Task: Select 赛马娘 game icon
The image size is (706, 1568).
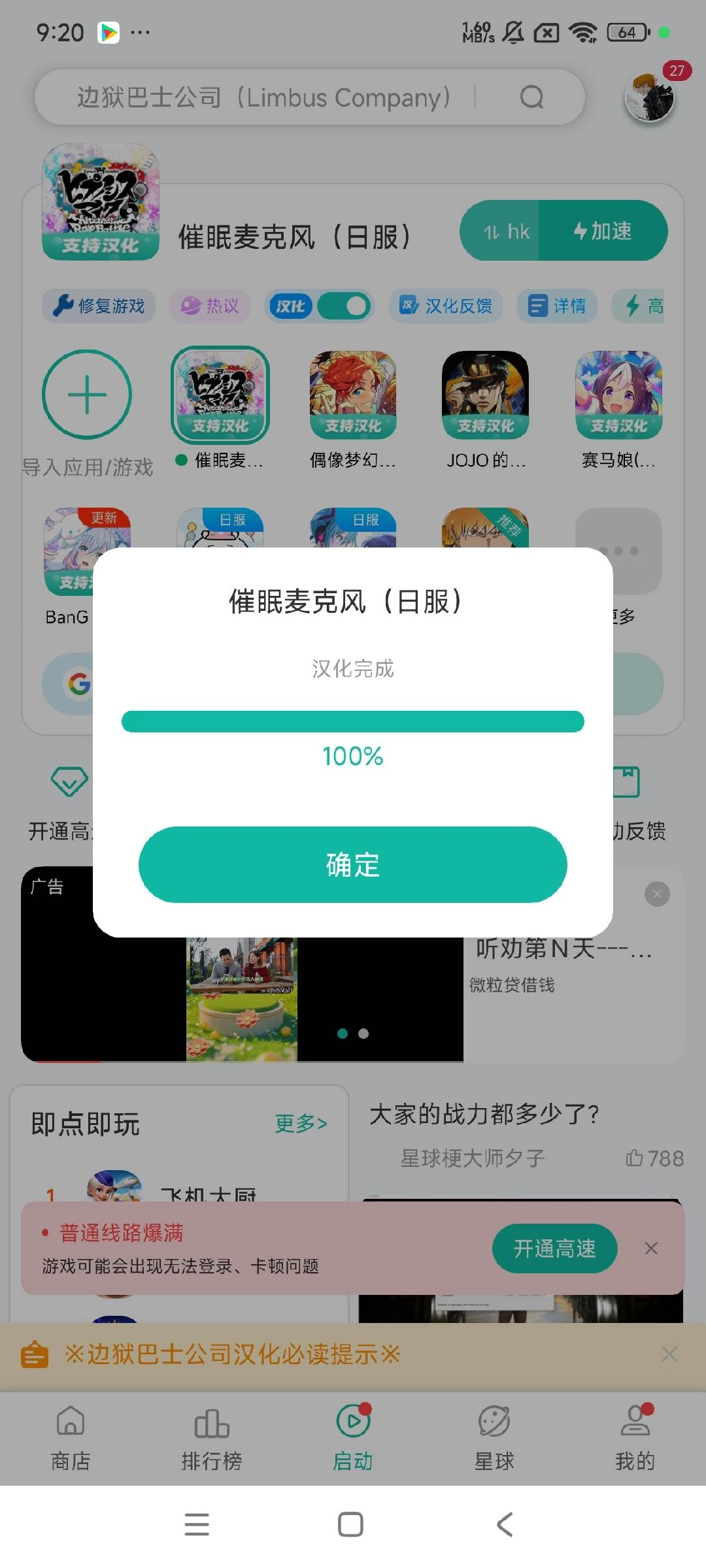Action: [618, 395]
